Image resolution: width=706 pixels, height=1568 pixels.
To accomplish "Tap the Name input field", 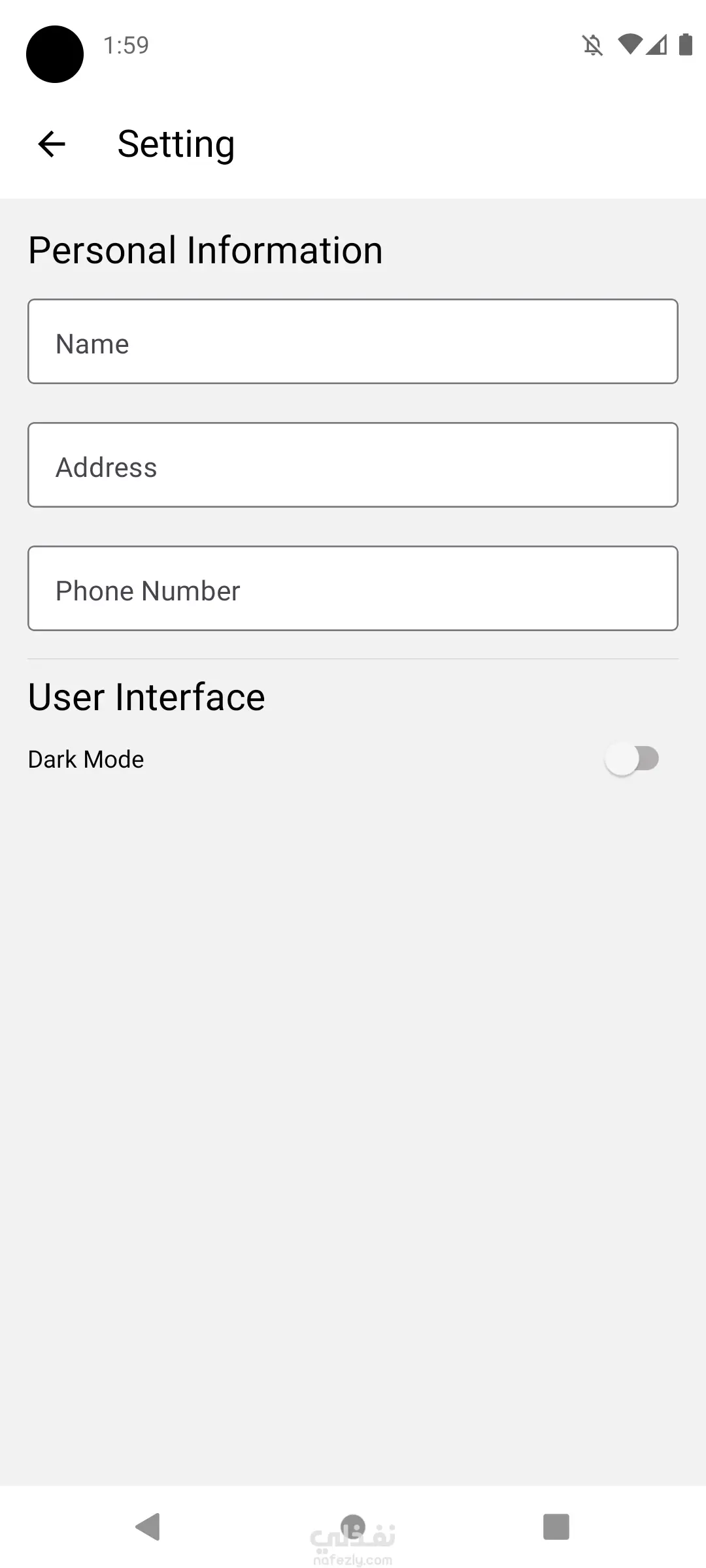I will 352,342.
